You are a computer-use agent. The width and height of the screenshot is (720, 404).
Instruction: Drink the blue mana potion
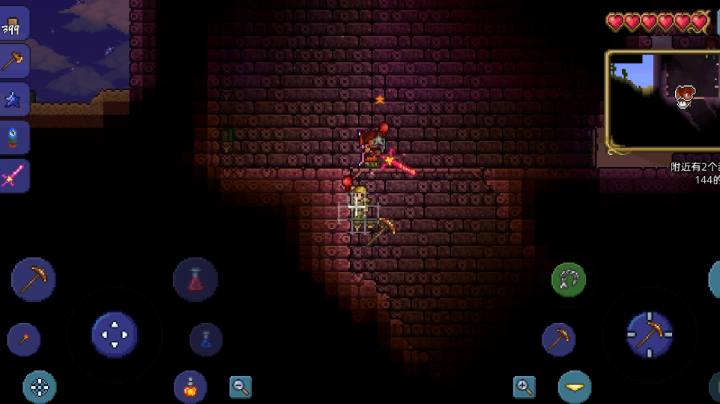pos(205,338)
